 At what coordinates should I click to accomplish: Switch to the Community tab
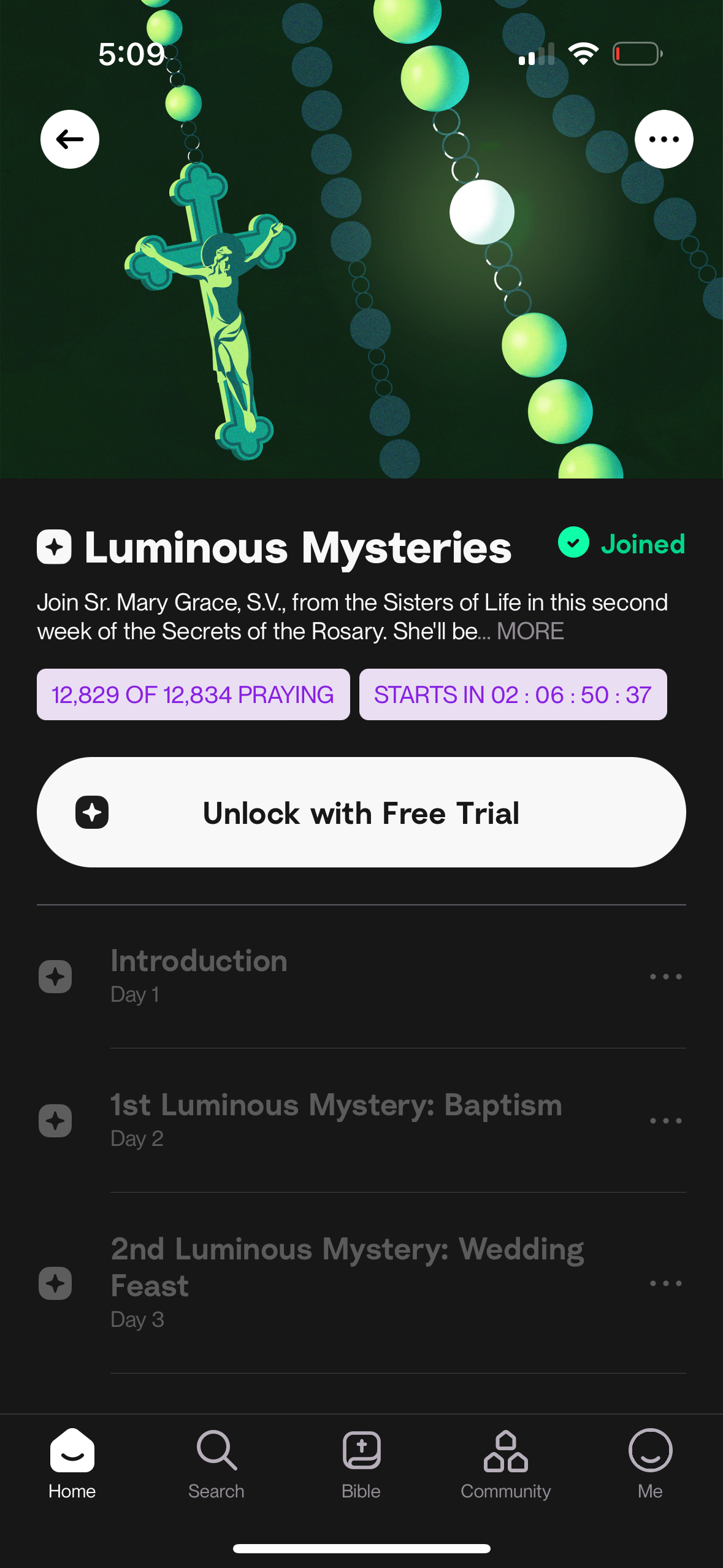tap(505, 1464)
